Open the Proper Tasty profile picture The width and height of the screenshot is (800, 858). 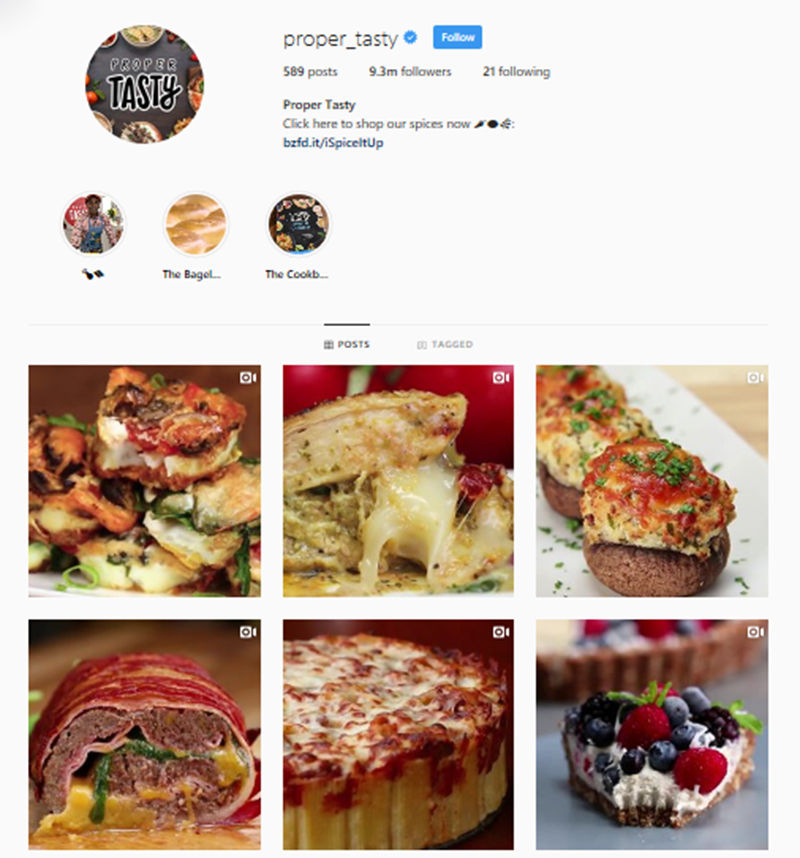[144, 84]
